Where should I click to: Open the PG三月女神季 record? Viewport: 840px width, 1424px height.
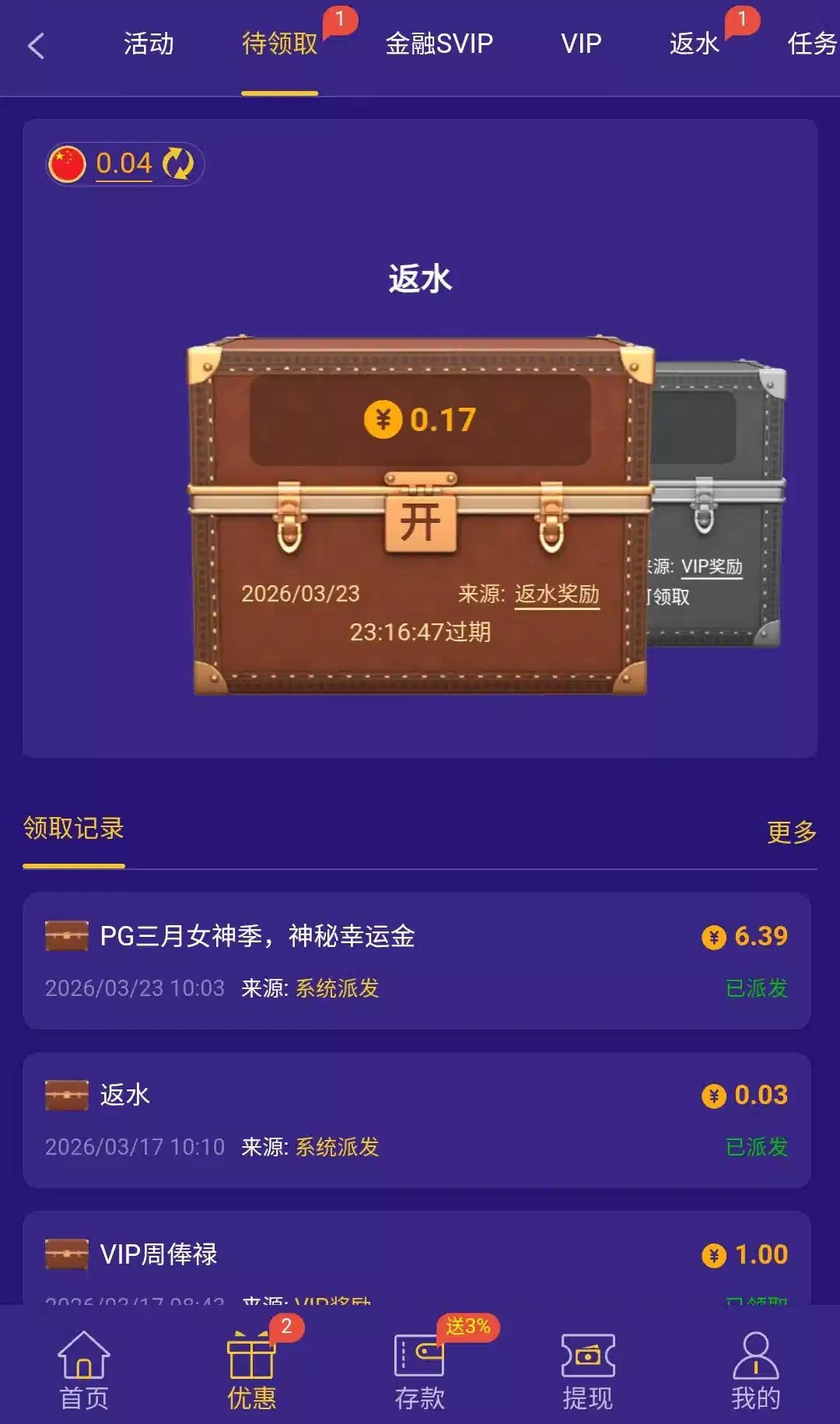click(x=417, y=961)
